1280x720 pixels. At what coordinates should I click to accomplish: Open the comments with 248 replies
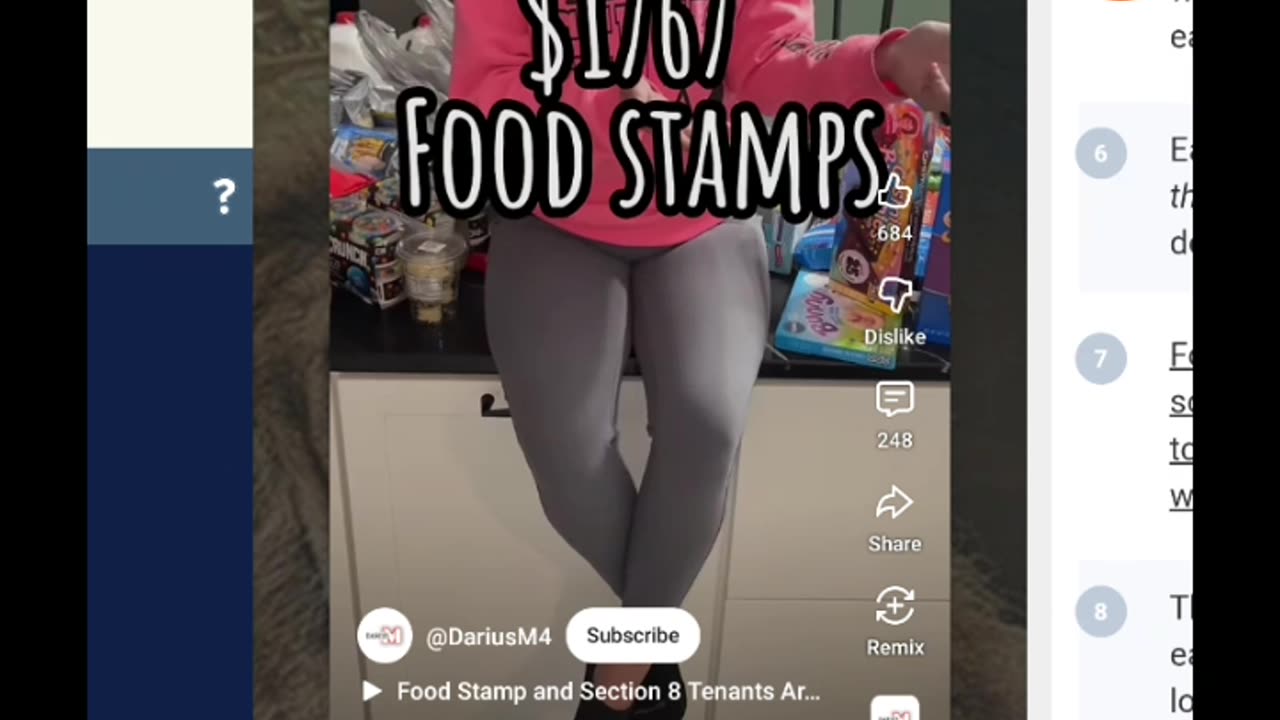pyautogui.click(x=894, y=401)
